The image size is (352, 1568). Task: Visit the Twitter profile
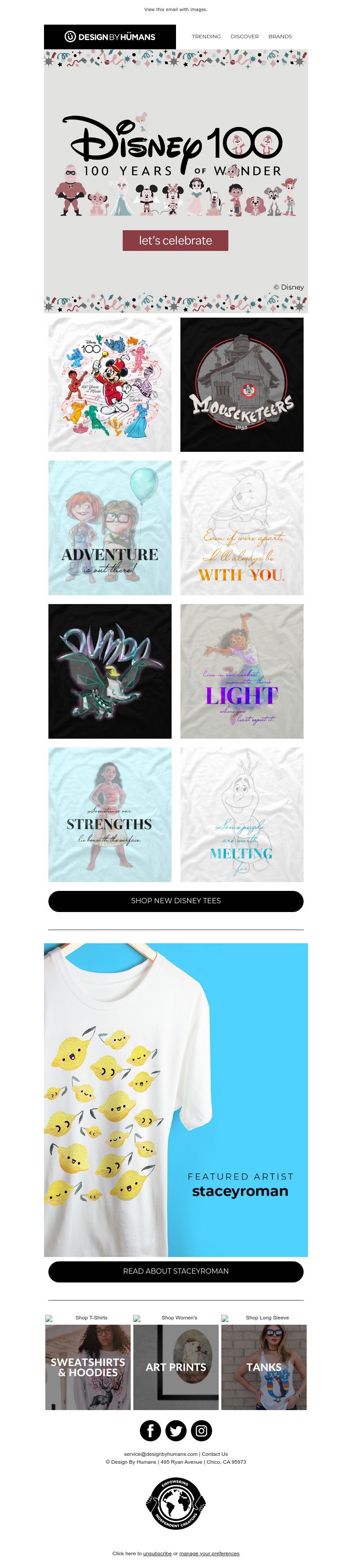(176, 1430)
